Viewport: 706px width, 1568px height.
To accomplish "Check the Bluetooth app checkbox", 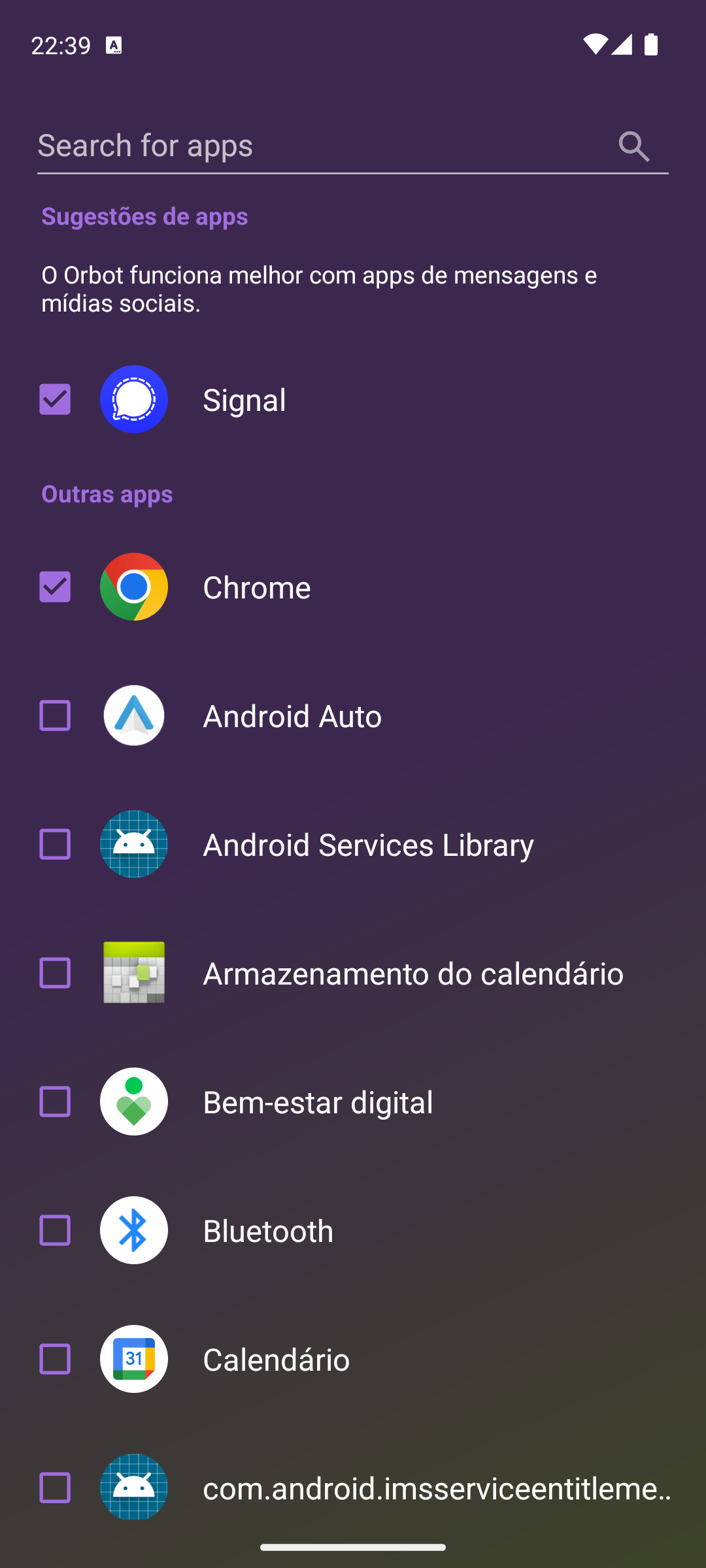I will tap(55, 1230).
